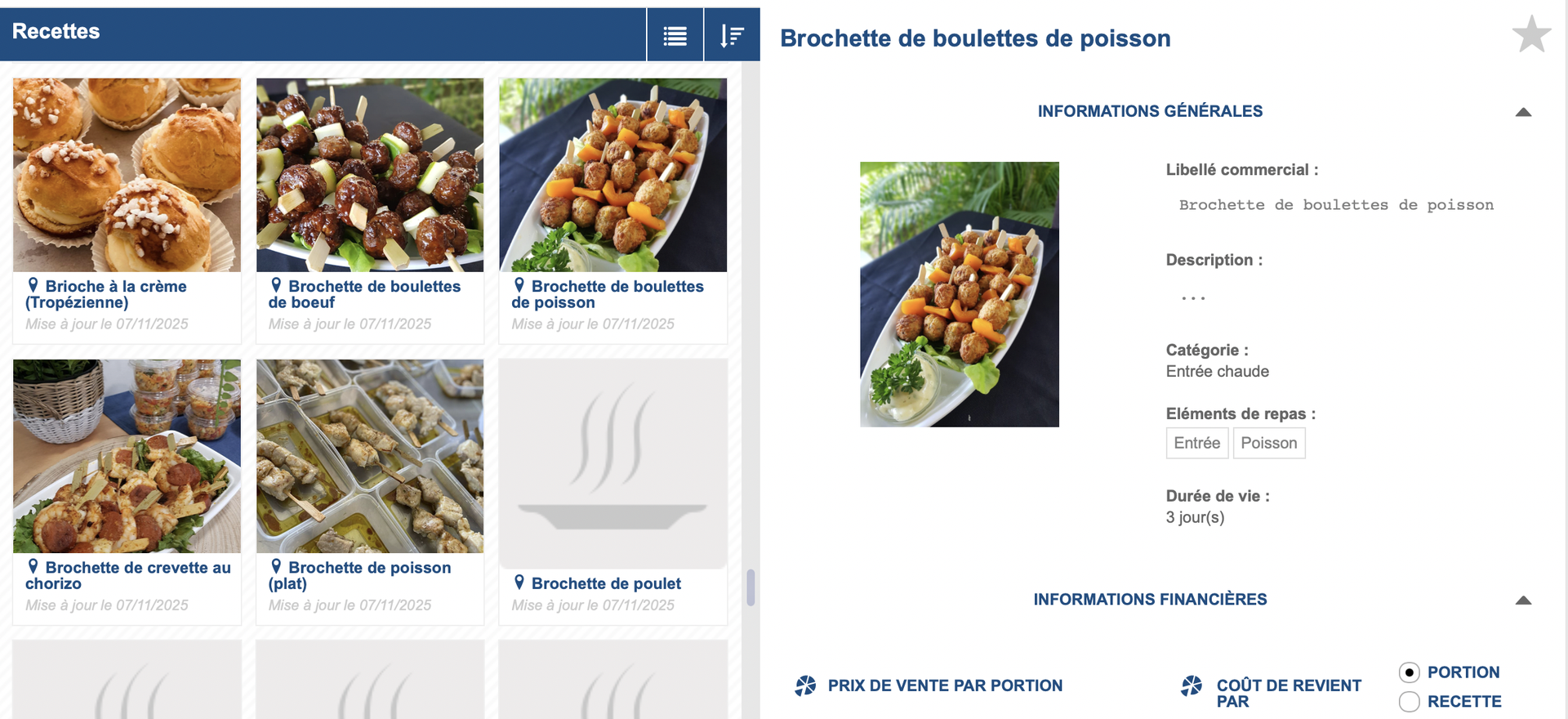
Task: Tap the Poisson meal element chip
Action: coord(1268,443)
